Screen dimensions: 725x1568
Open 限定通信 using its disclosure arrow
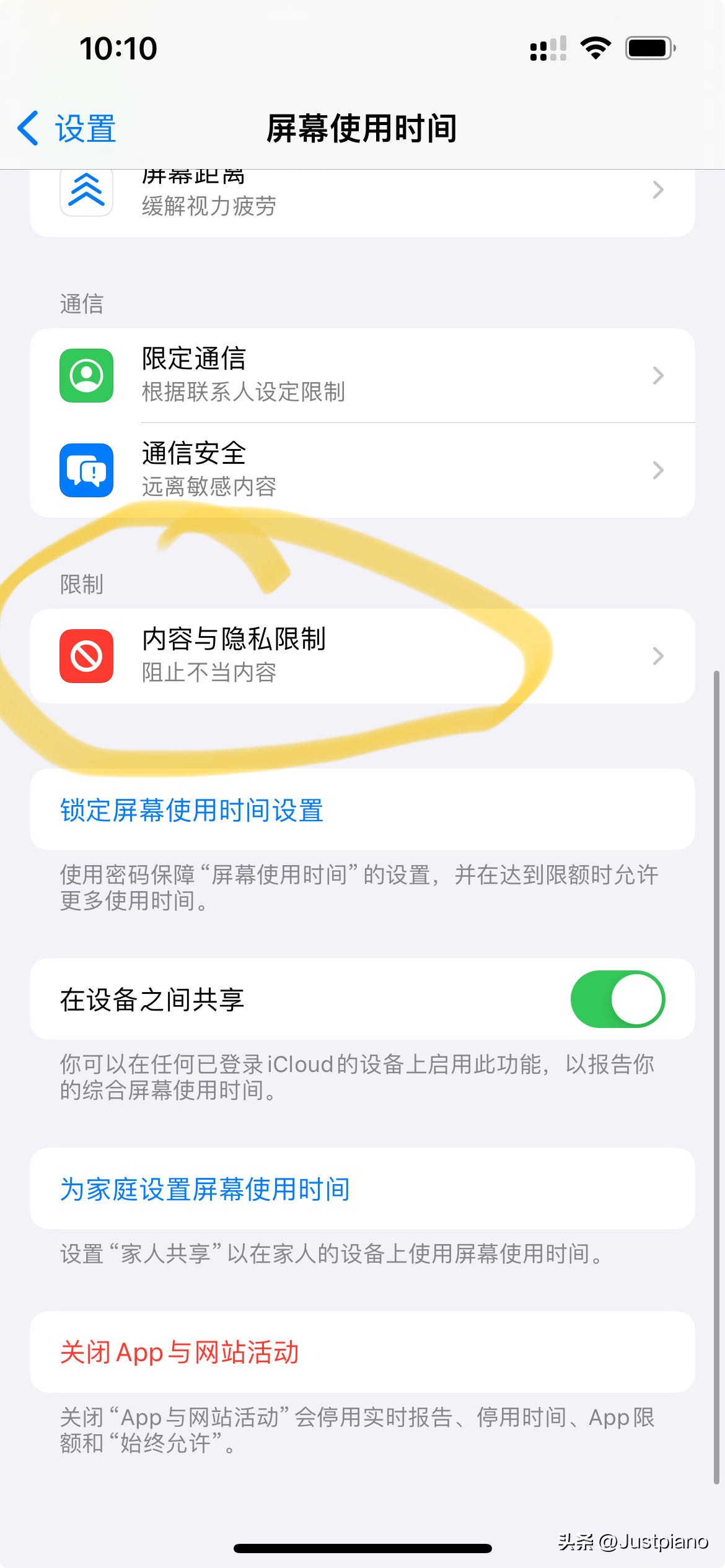click(x=658, y=376)
